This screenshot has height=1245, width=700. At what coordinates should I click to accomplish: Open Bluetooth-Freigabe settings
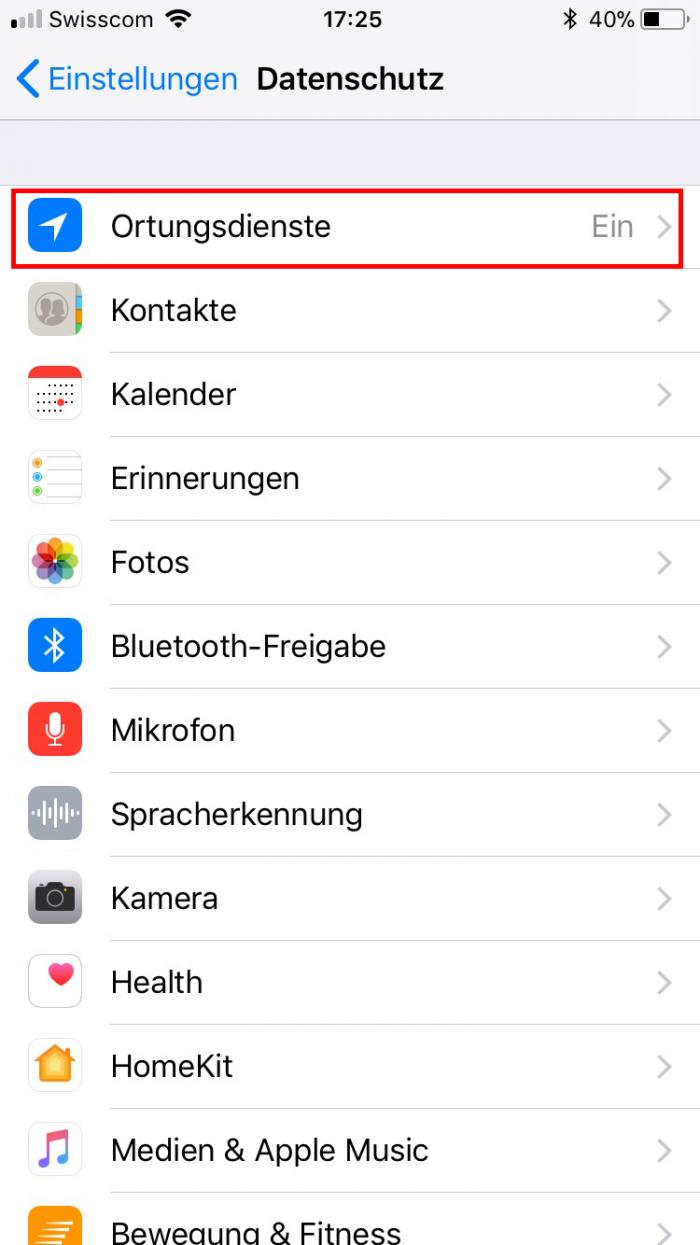(350, 647)
